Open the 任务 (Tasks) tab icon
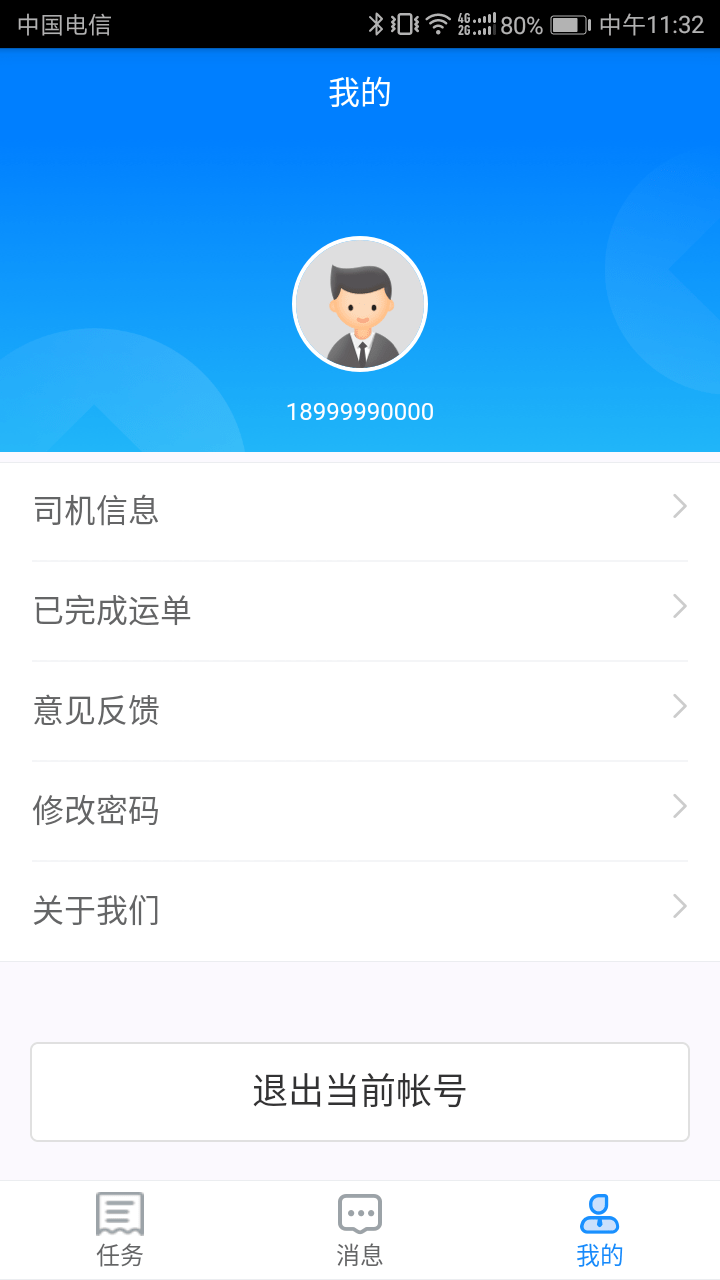This screenshot has height=1280, width=720. pos(119,1213)
